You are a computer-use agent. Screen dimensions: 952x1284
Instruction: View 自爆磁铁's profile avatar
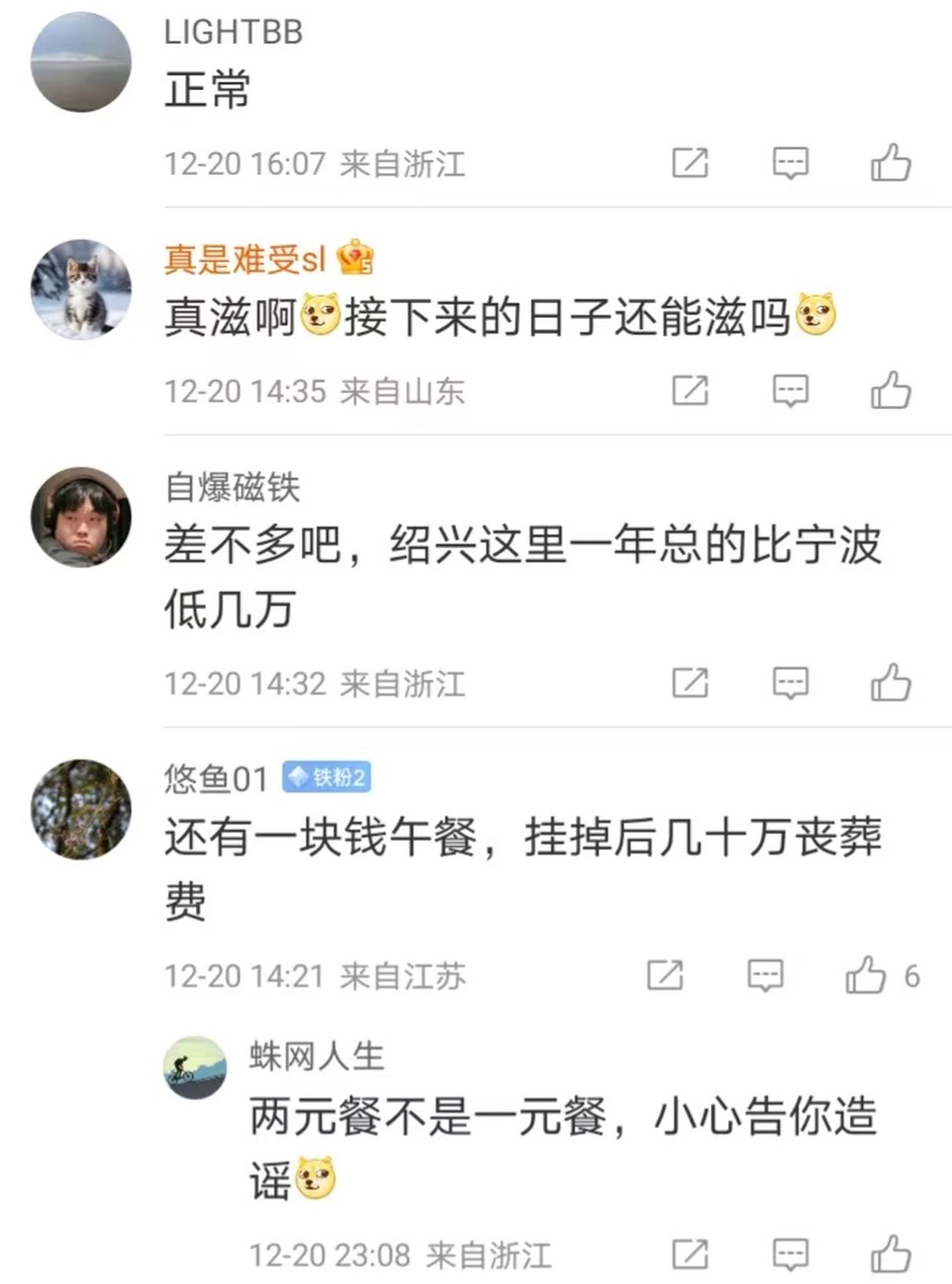tap(81, 517)
